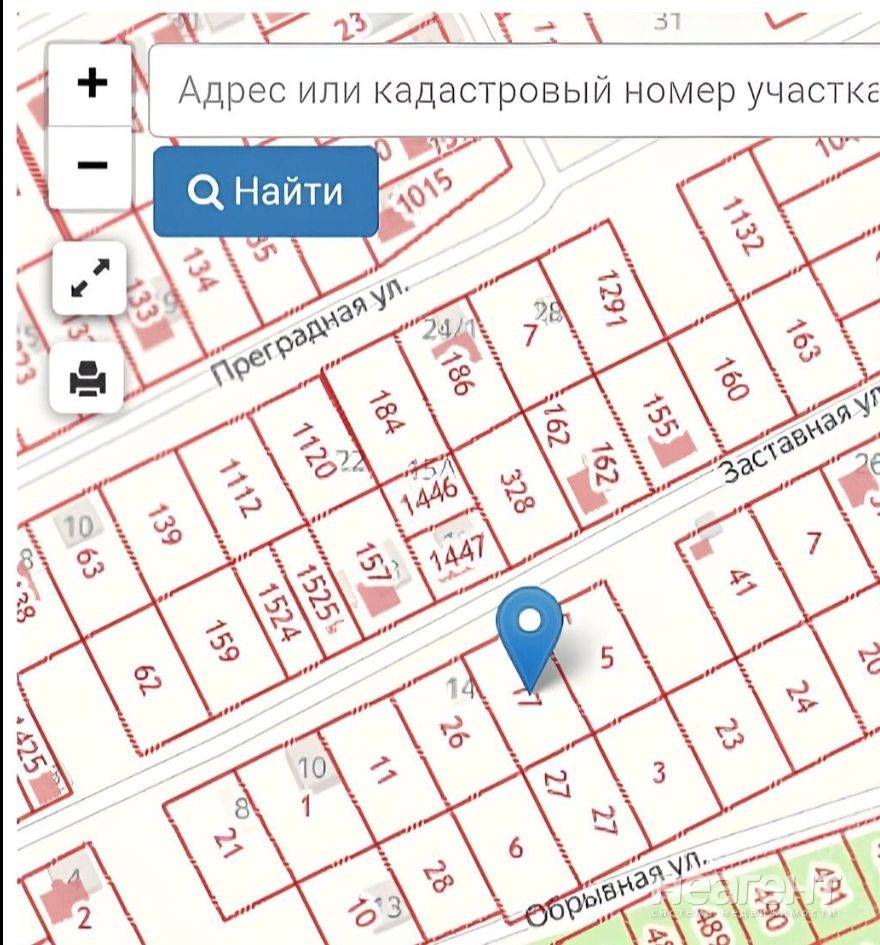Zoom in on the cadastral map
The width and height of the screenshot is (880, 945).
coord(91,84)
